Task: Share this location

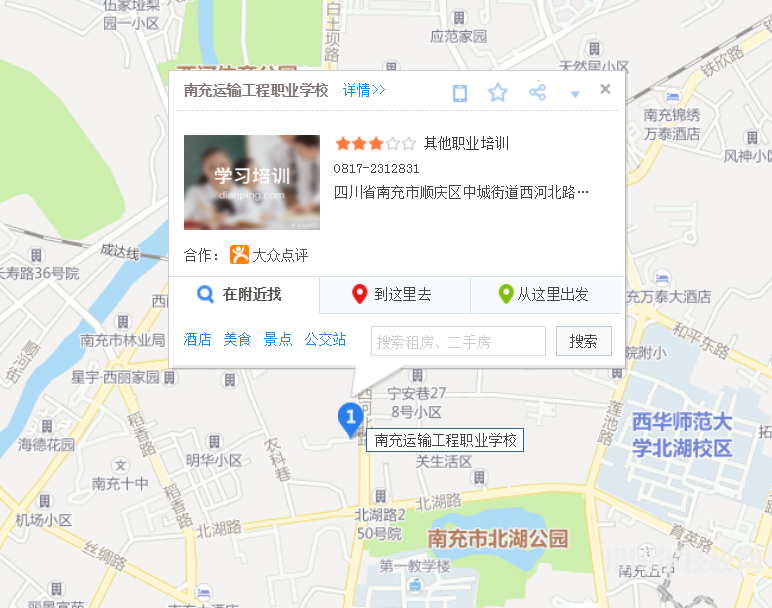Action: pos(537,92)
